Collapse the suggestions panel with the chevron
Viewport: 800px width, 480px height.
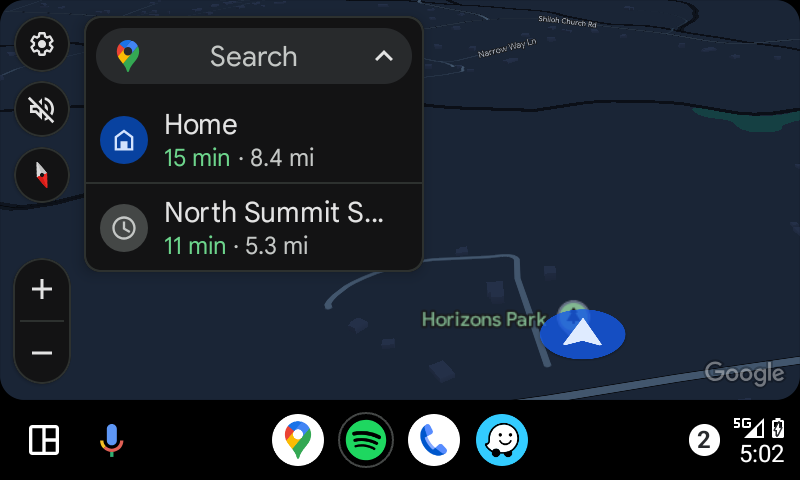384,56
